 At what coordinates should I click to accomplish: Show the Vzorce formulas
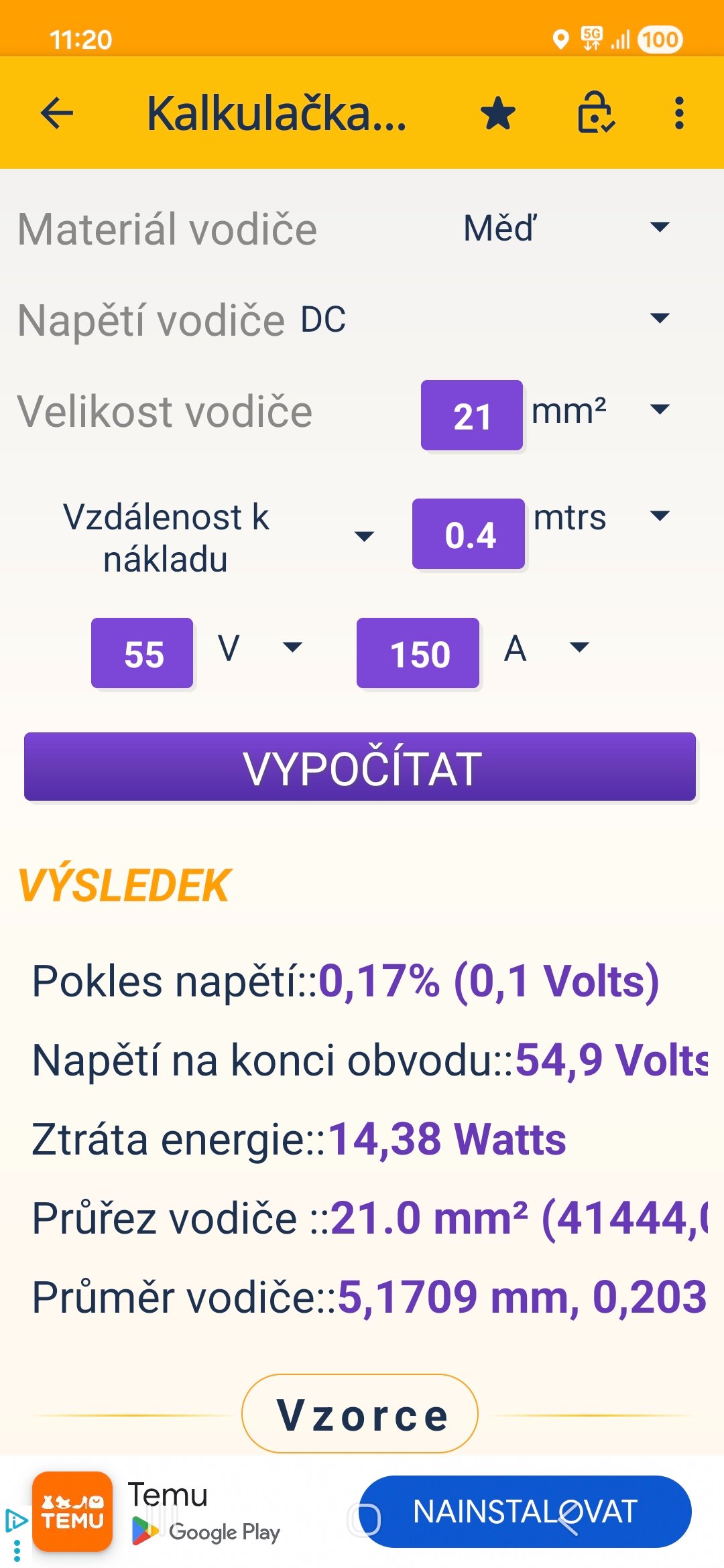point(360,1414)
